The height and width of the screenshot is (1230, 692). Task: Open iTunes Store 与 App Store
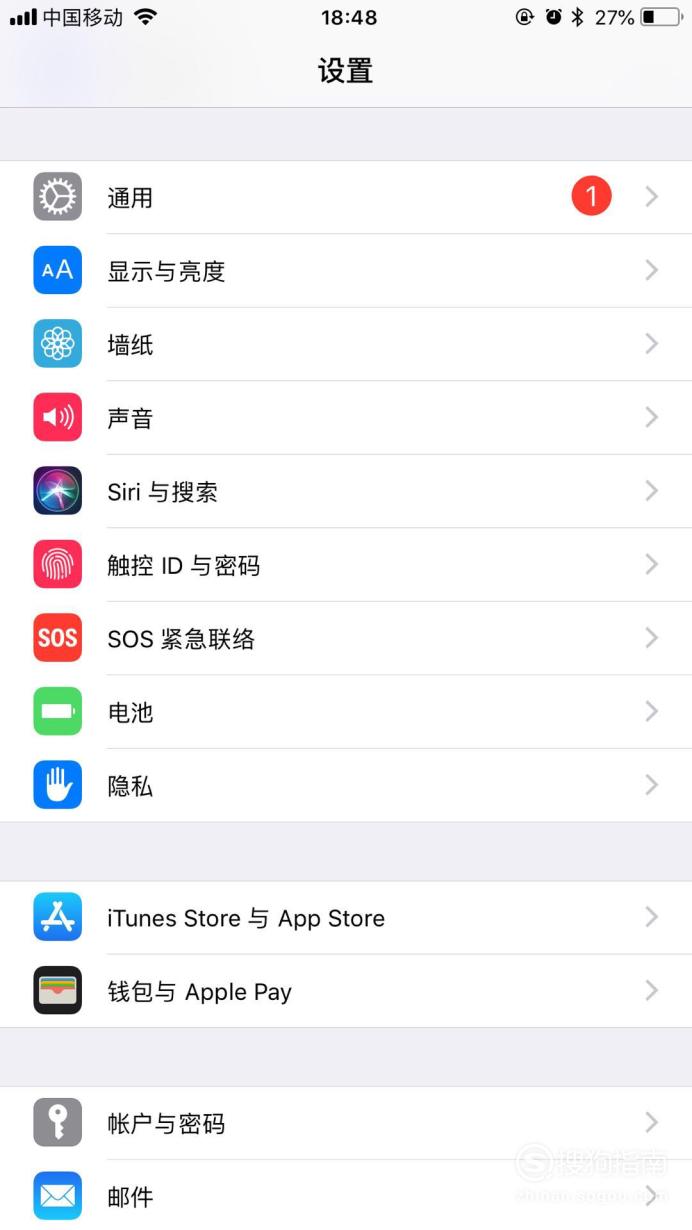click(x=346, y=917)
